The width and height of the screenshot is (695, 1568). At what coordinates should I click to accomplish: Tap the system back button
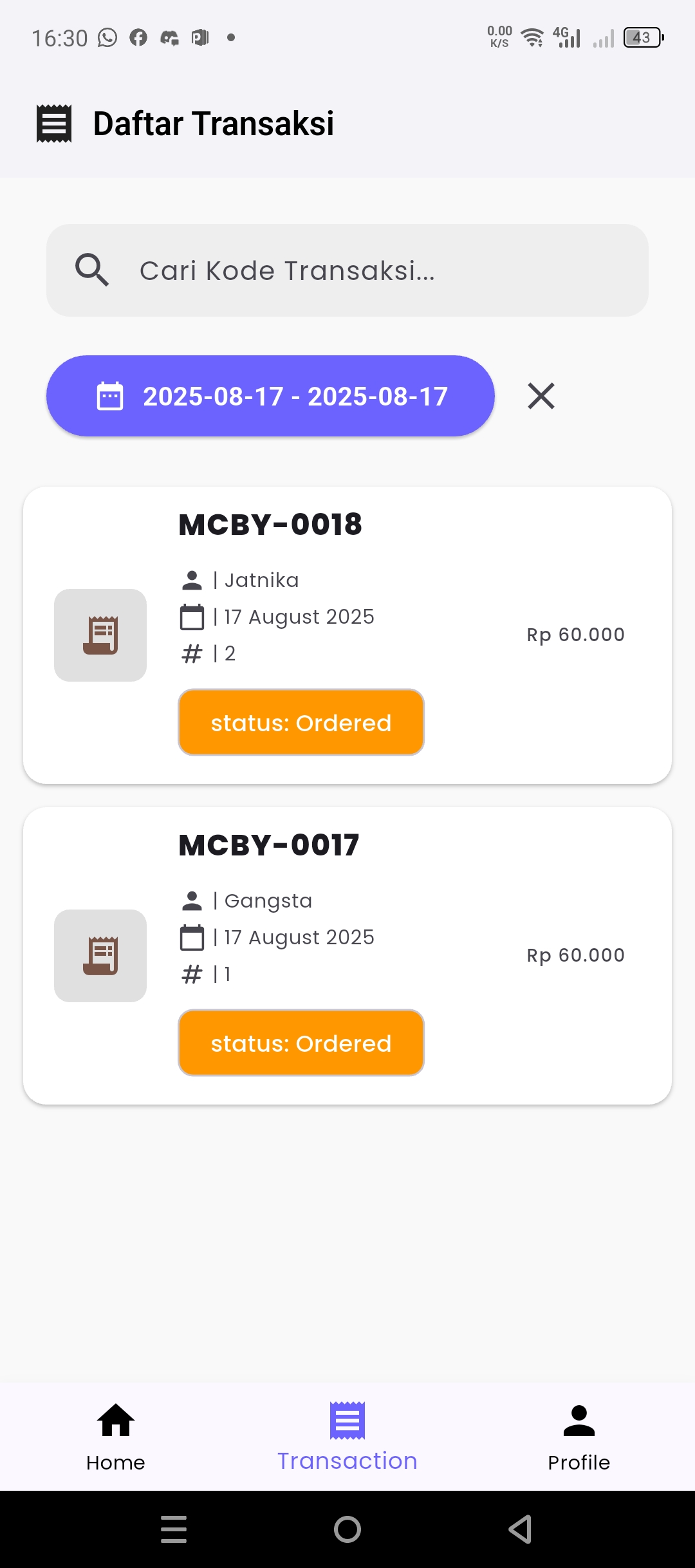tap(520, 1529)
